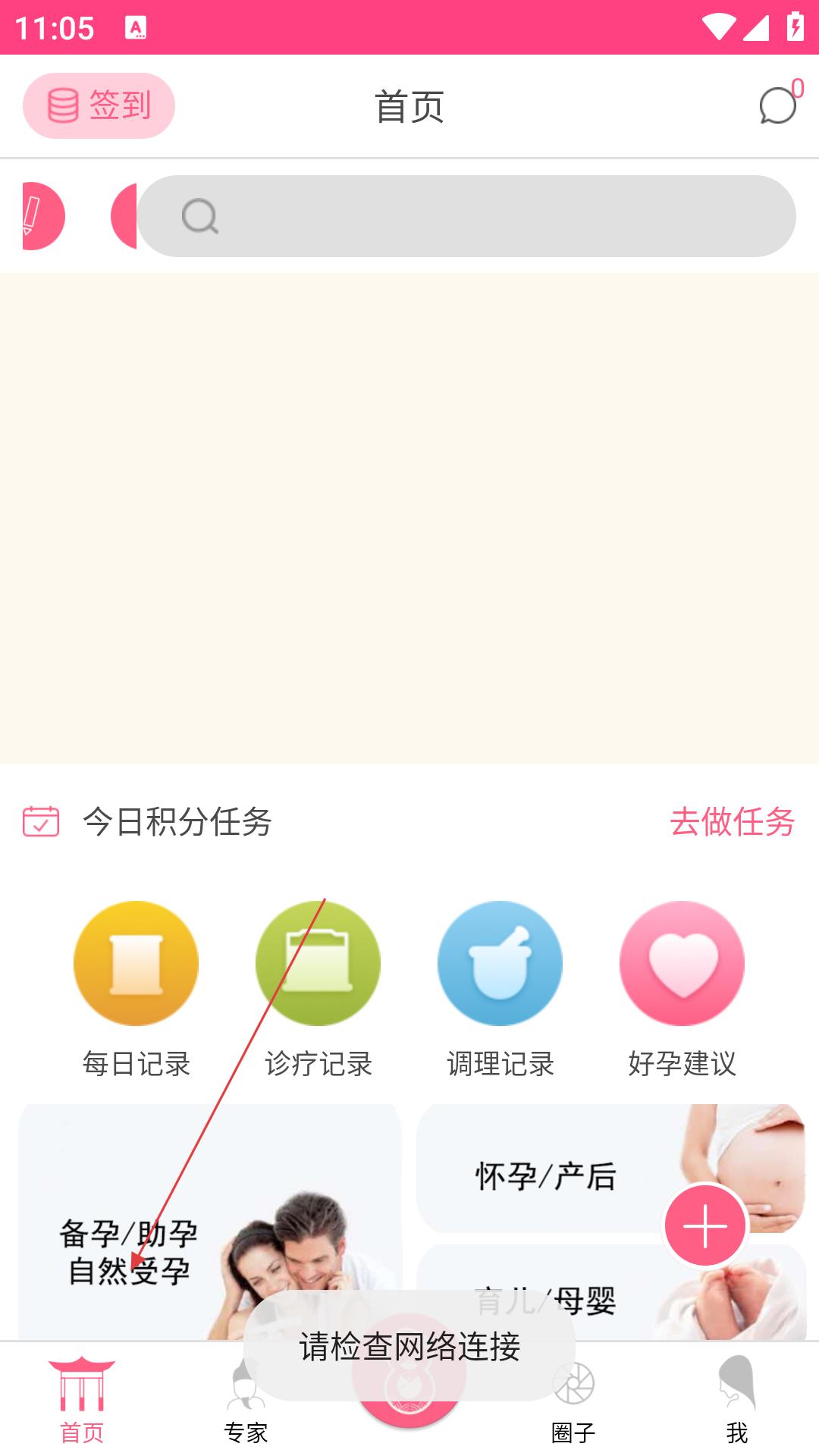Open the messages chat bubble icon

click(x=778, y=105)
